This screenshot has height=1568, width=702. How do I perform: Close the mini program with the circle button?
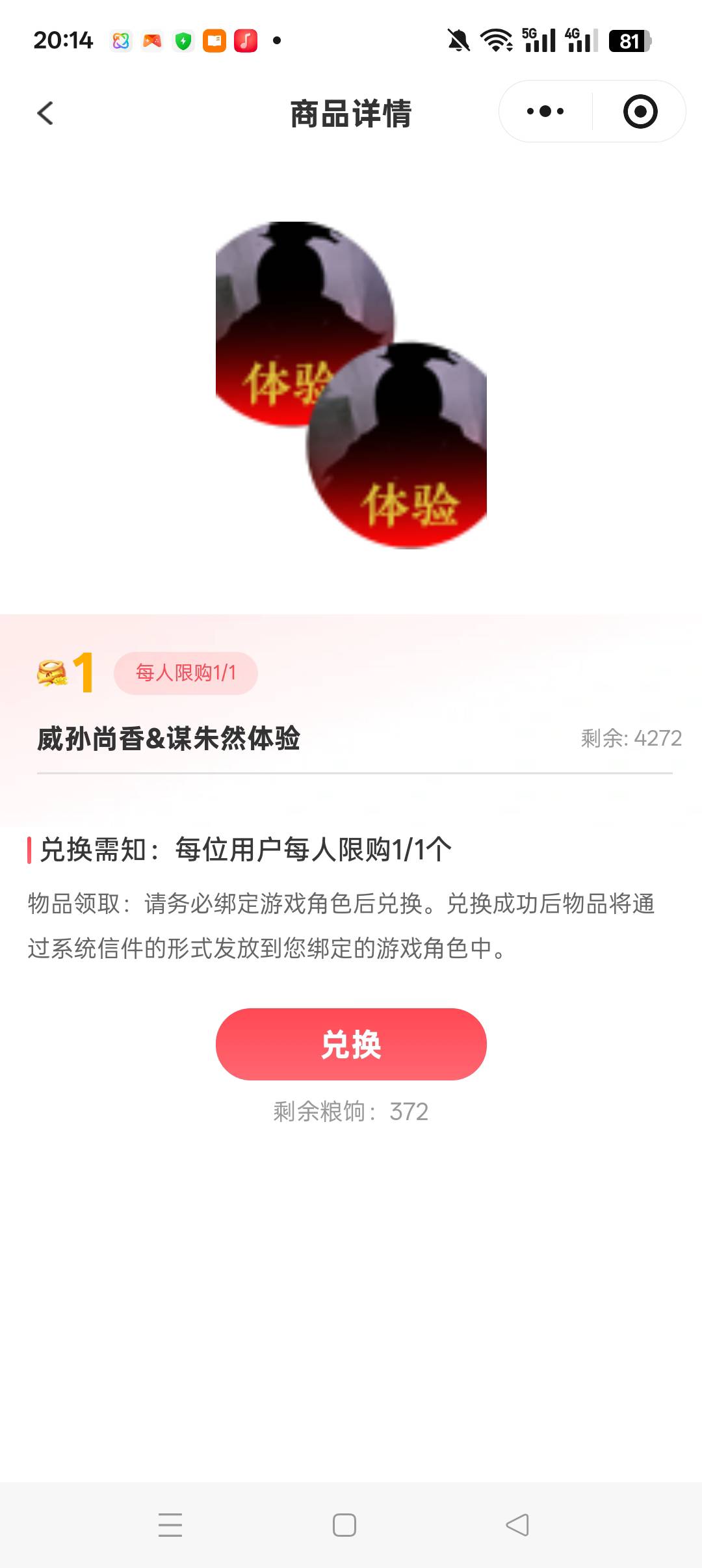[640, 112]
